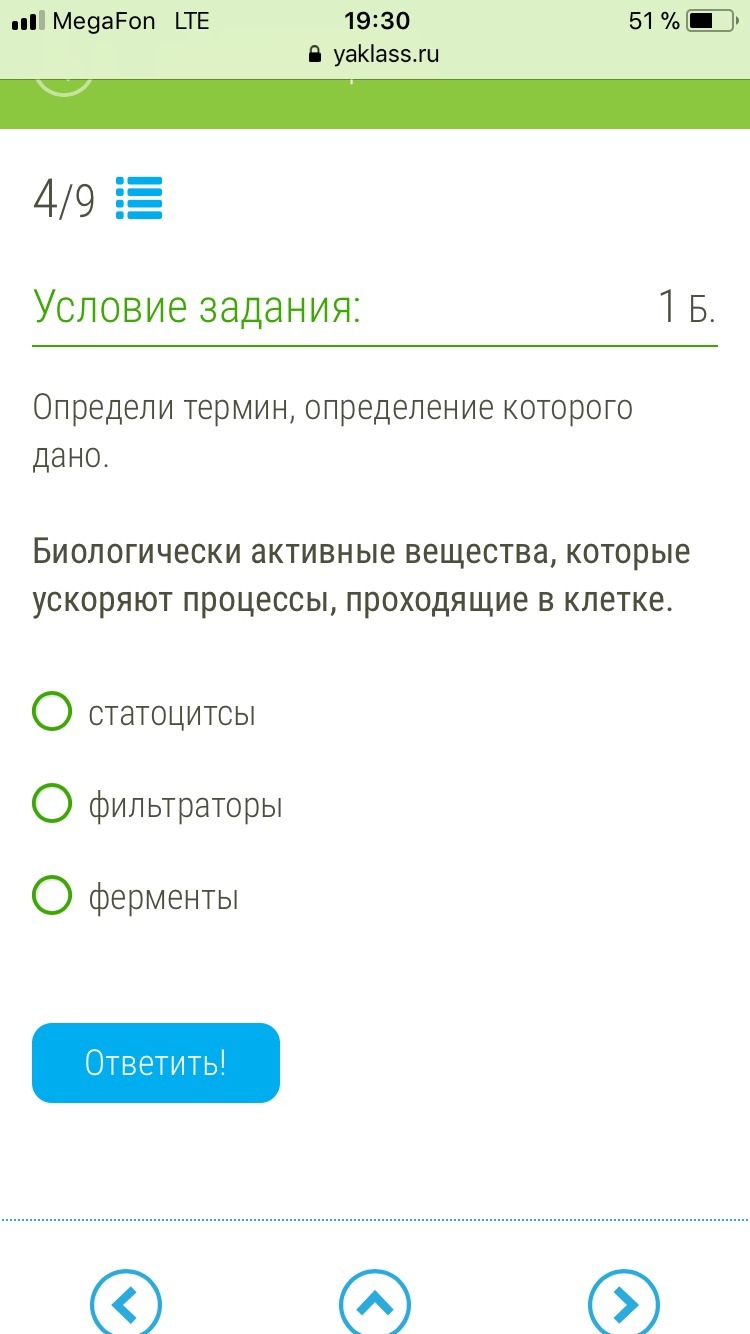Open the task list icon beside 4/9
Viewport: 750px width, 1334px height.
(x=139, y=198)
